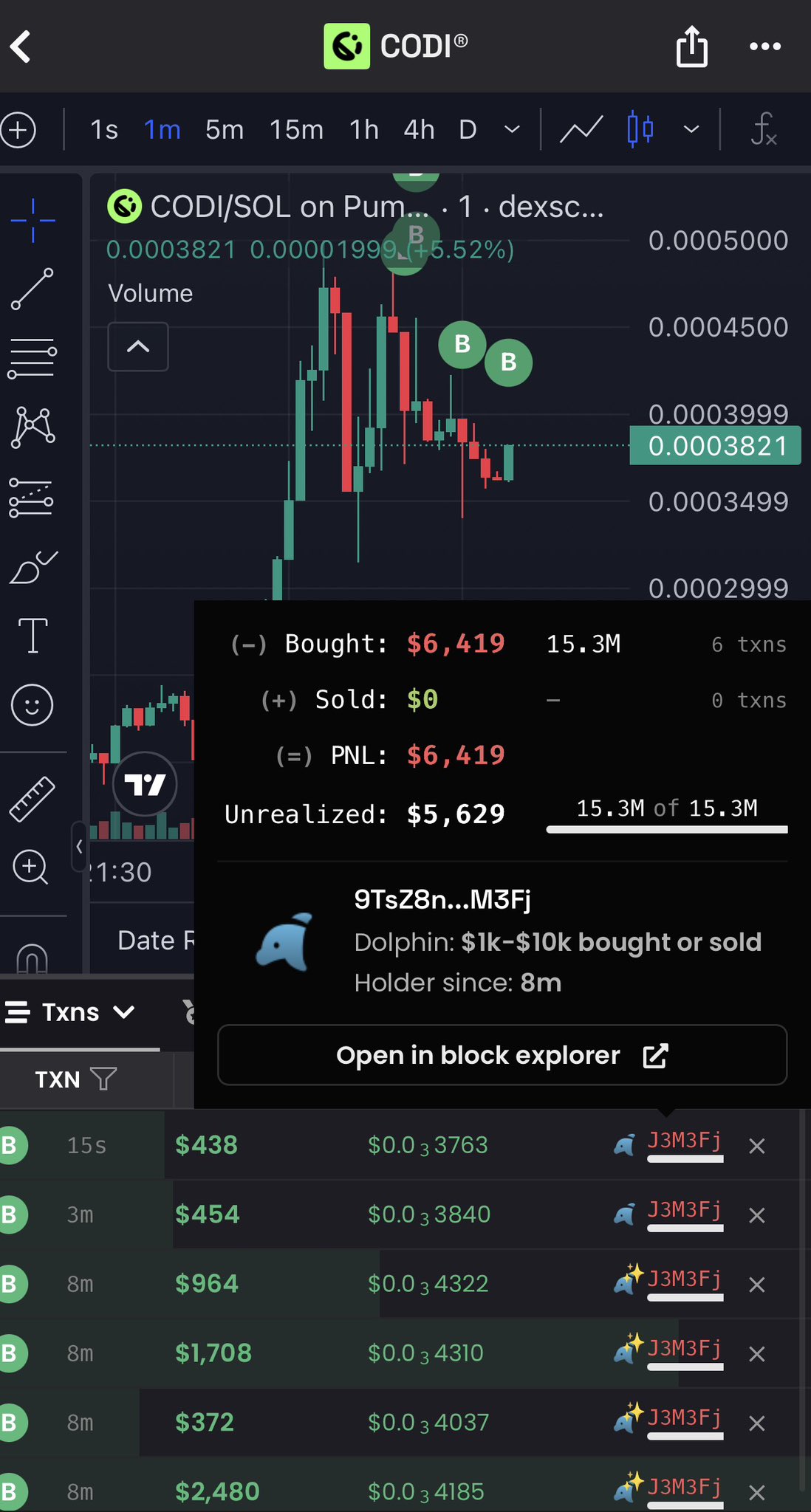Viewport: 811px width, 1512px height.
Task: Choose the 1s timeframe
Action: tap(103, 130)
